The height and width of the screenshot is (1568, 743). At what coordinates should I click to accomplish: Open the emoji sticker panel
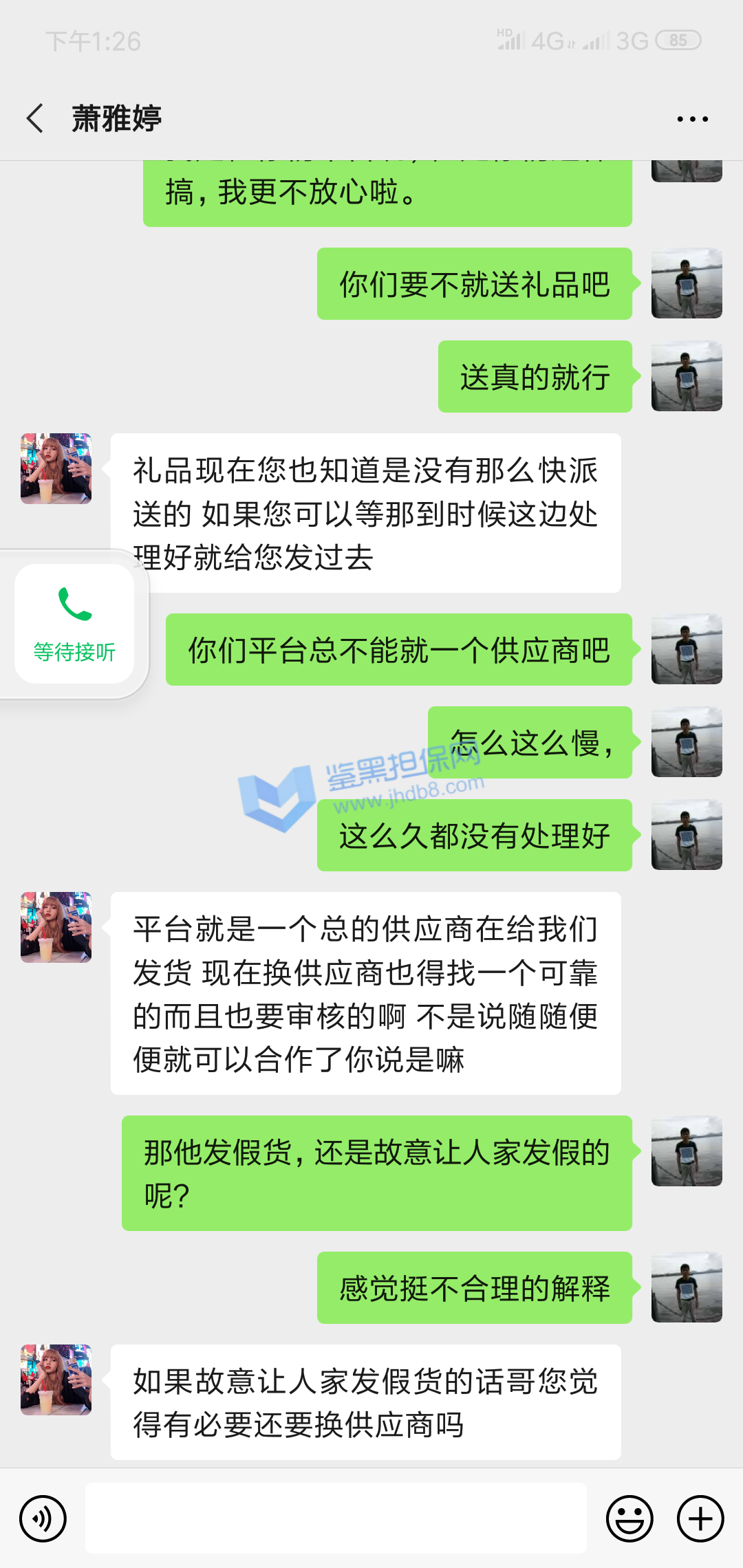(x=629, y=1518)
